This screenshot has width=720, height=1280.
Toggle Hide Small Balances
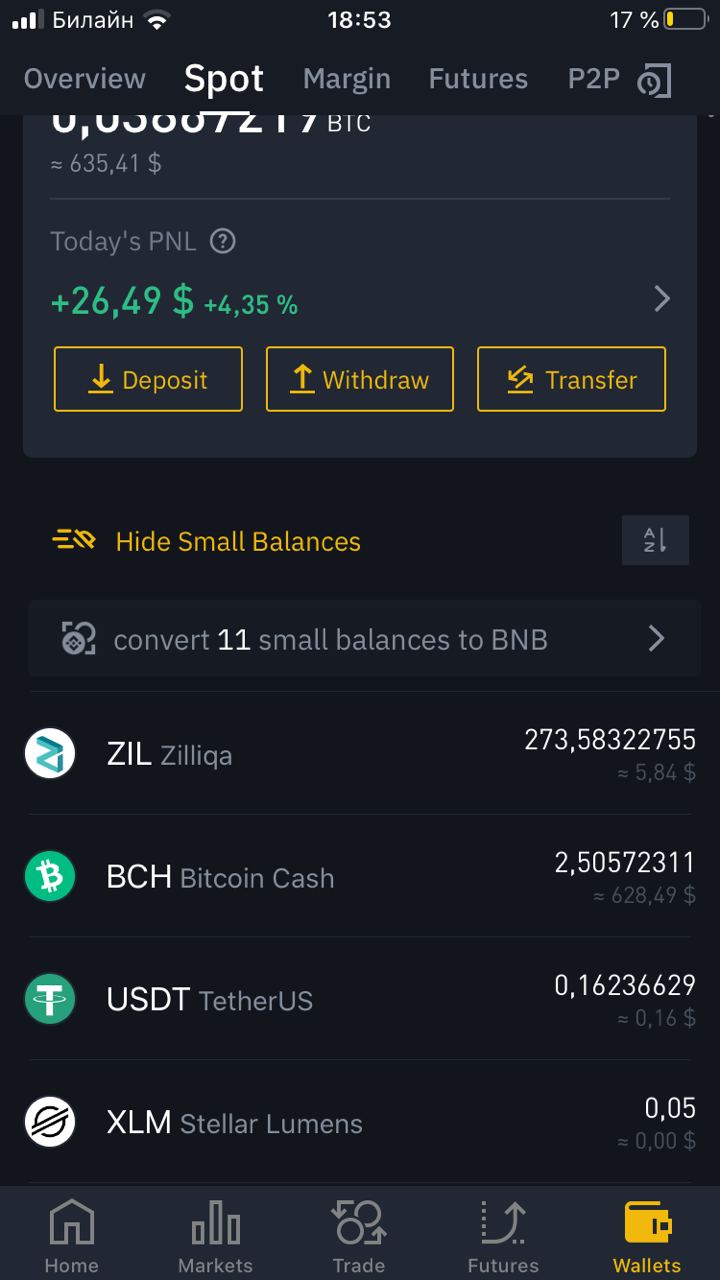(207, 541)
